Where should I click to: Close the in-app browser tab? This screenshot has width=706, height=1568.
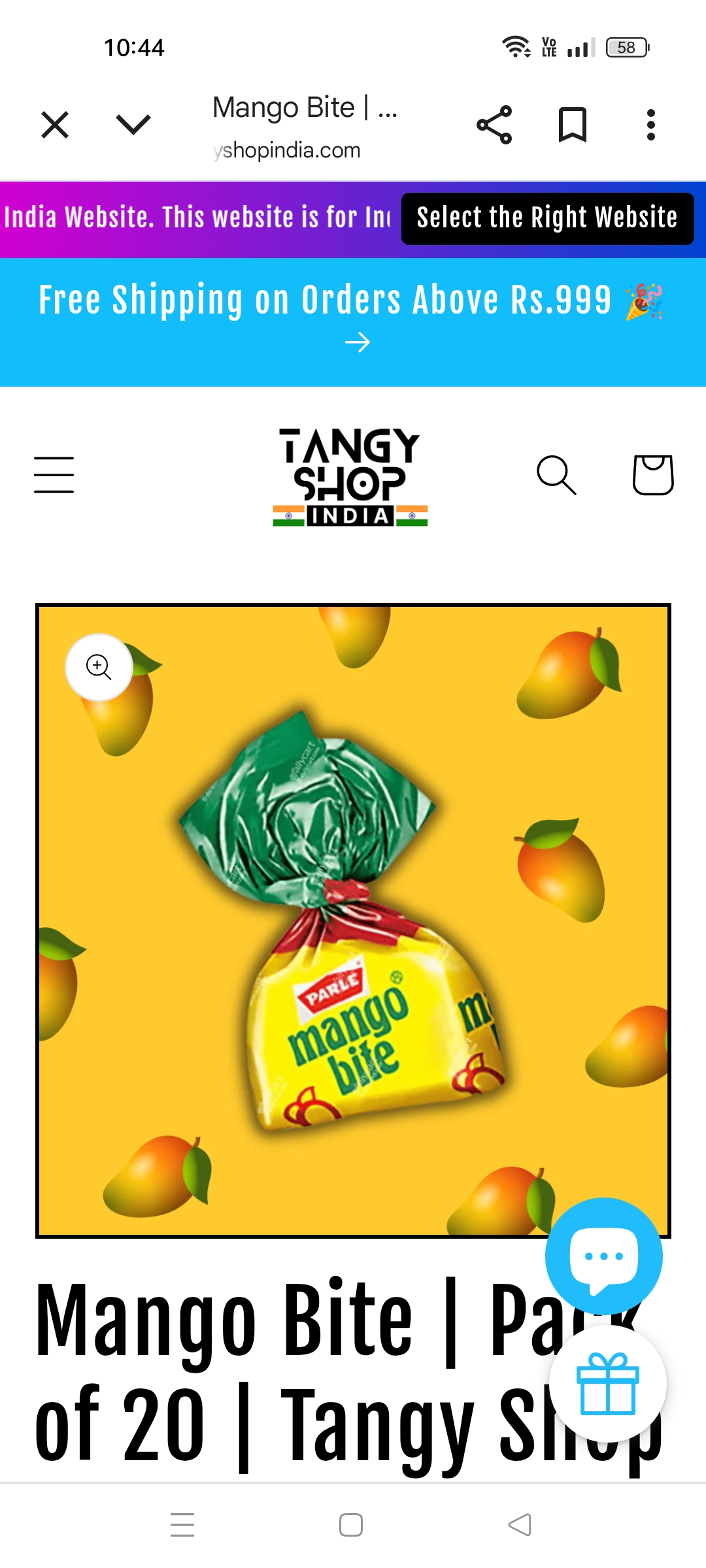pyautogui.click(x=55, y=124)
